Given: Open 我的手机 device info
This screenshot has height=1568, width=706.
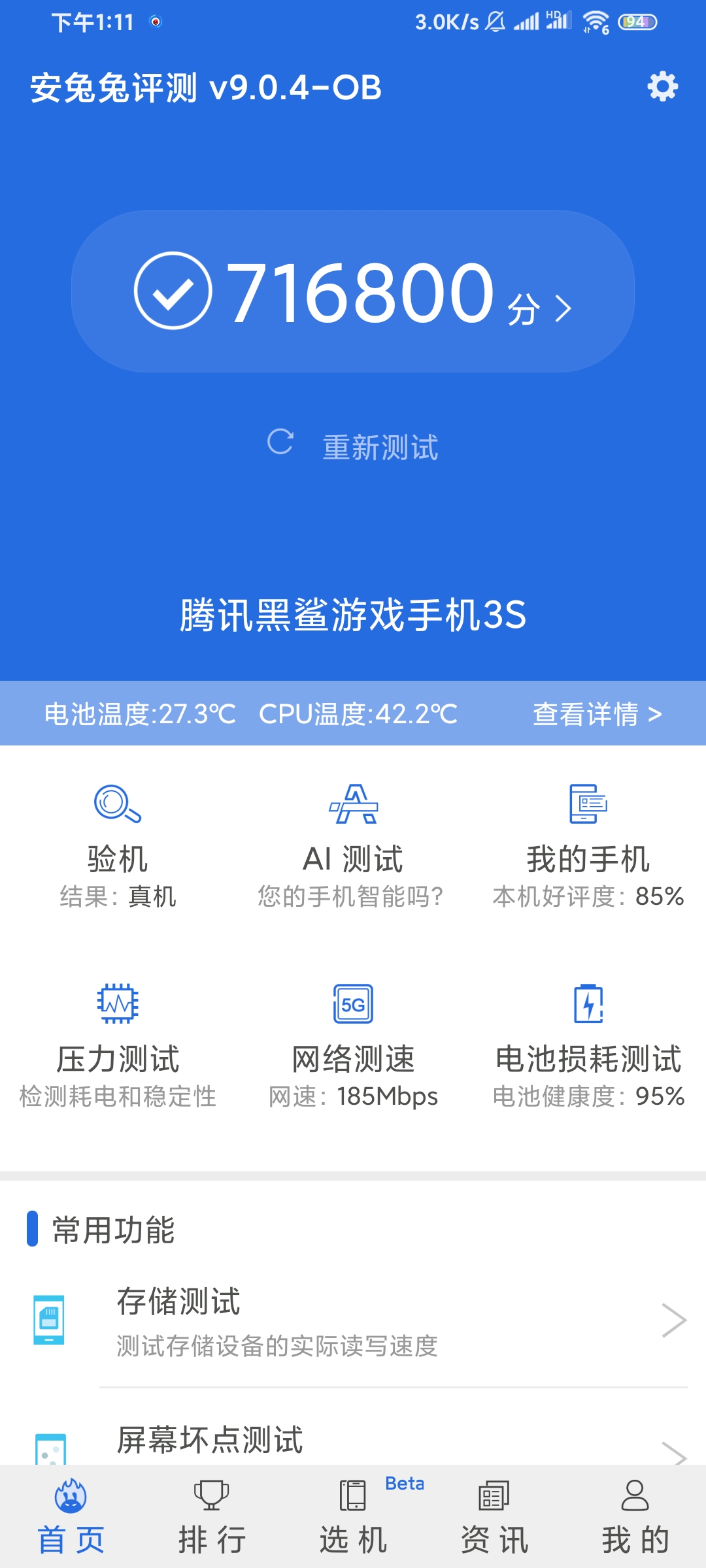Looking at the screenshot, I should [588, 846].
